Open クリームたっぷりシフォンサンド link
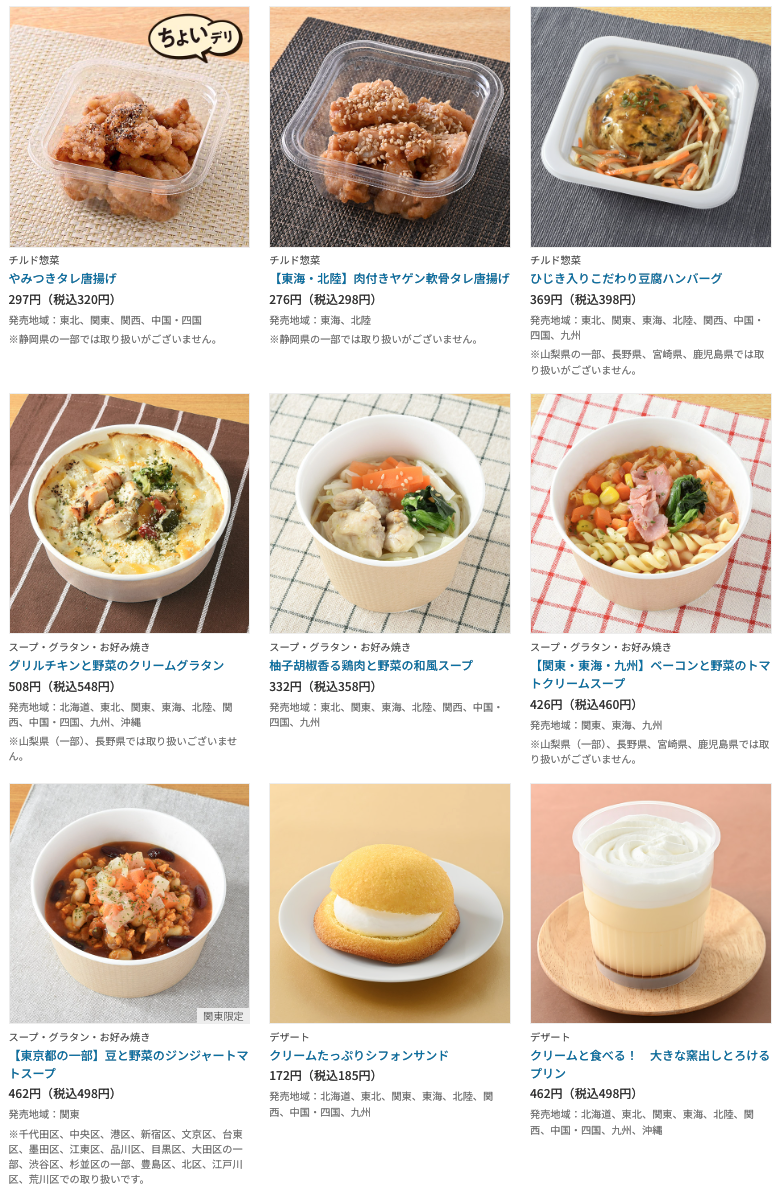The height and width of the screenshot is (1191, 779). (x=358, y=1055)
